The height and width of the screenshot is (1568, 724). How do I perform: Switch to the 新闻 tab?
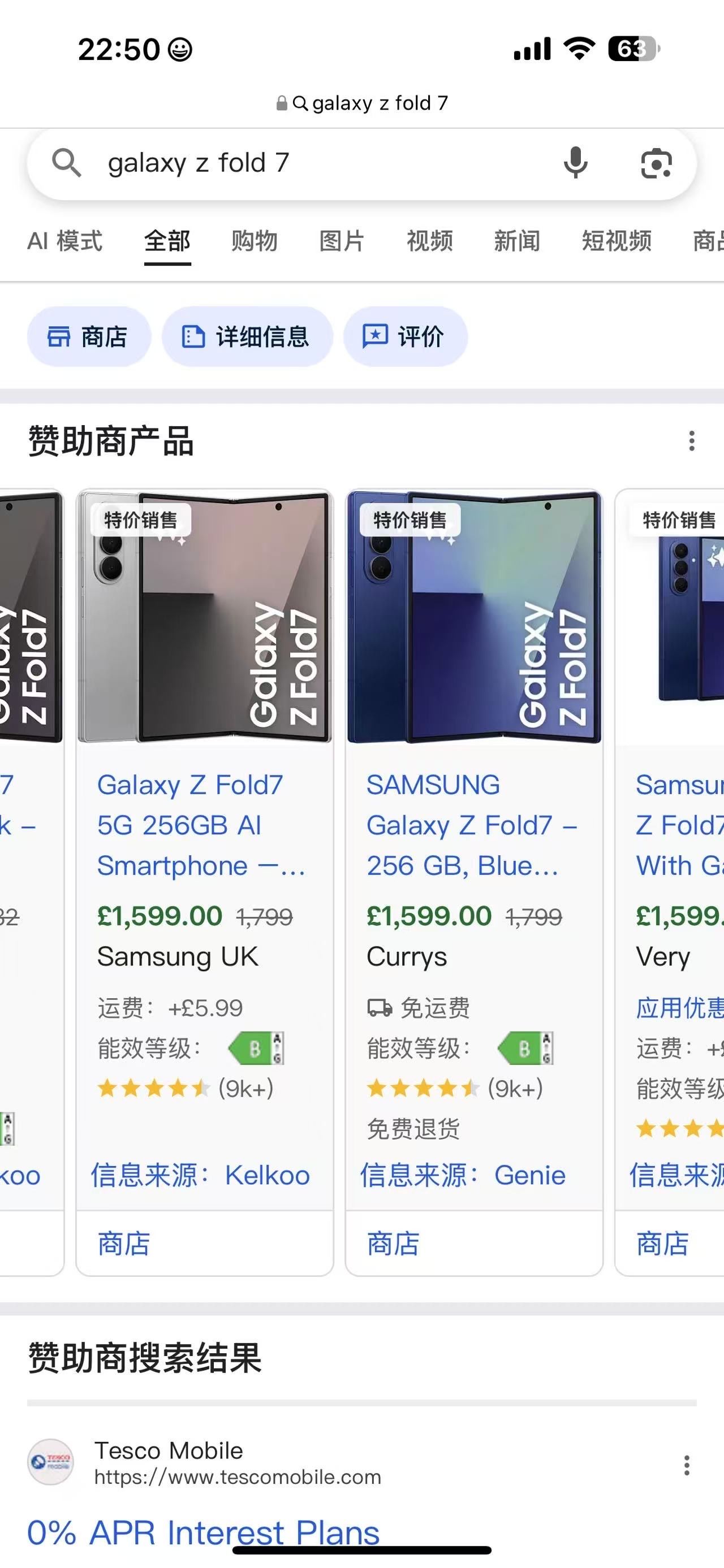[517, 241]
